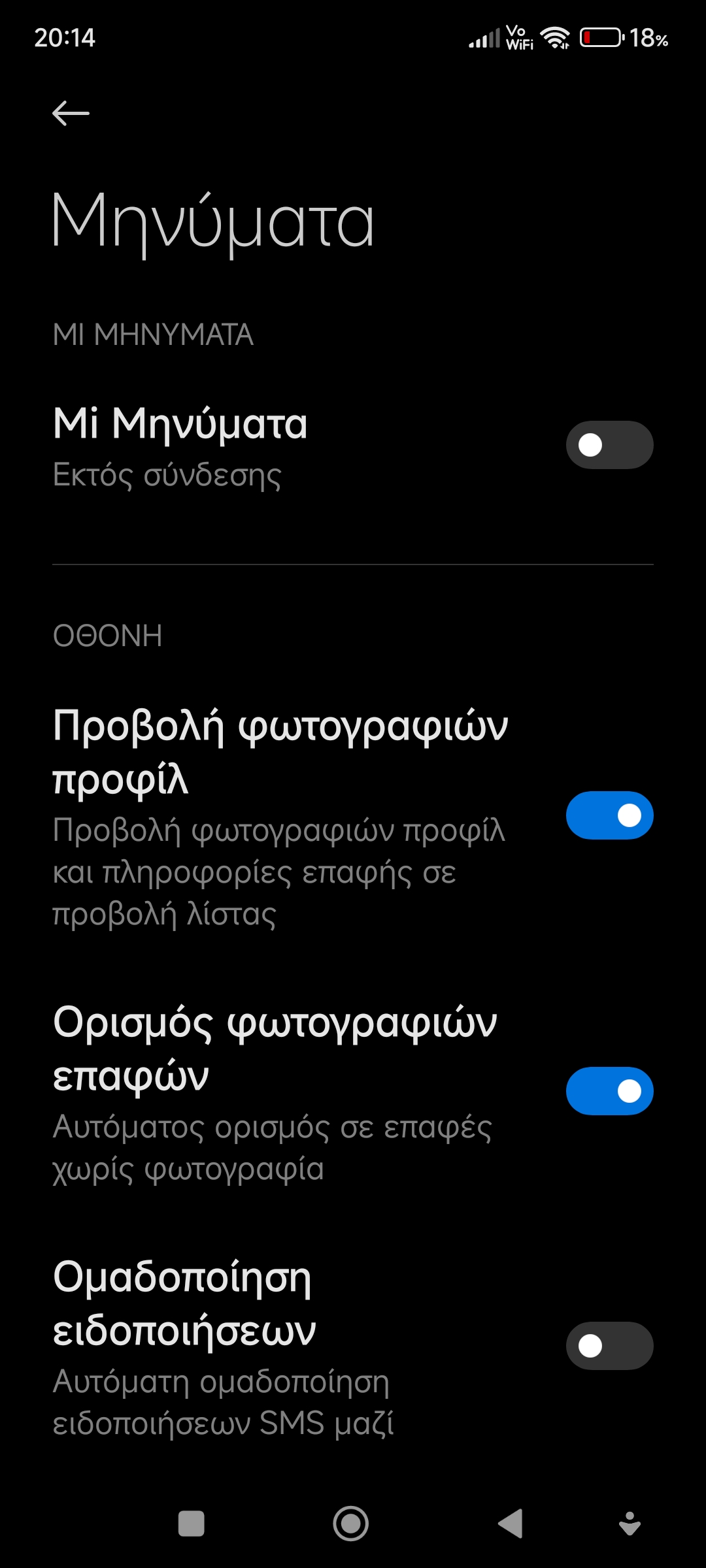Screen dimensions: 706x1568
Task: Disable Ορισμός φωτογραφιών επαφών switch
Action: pyautogui.click(x=609, y=1091)
